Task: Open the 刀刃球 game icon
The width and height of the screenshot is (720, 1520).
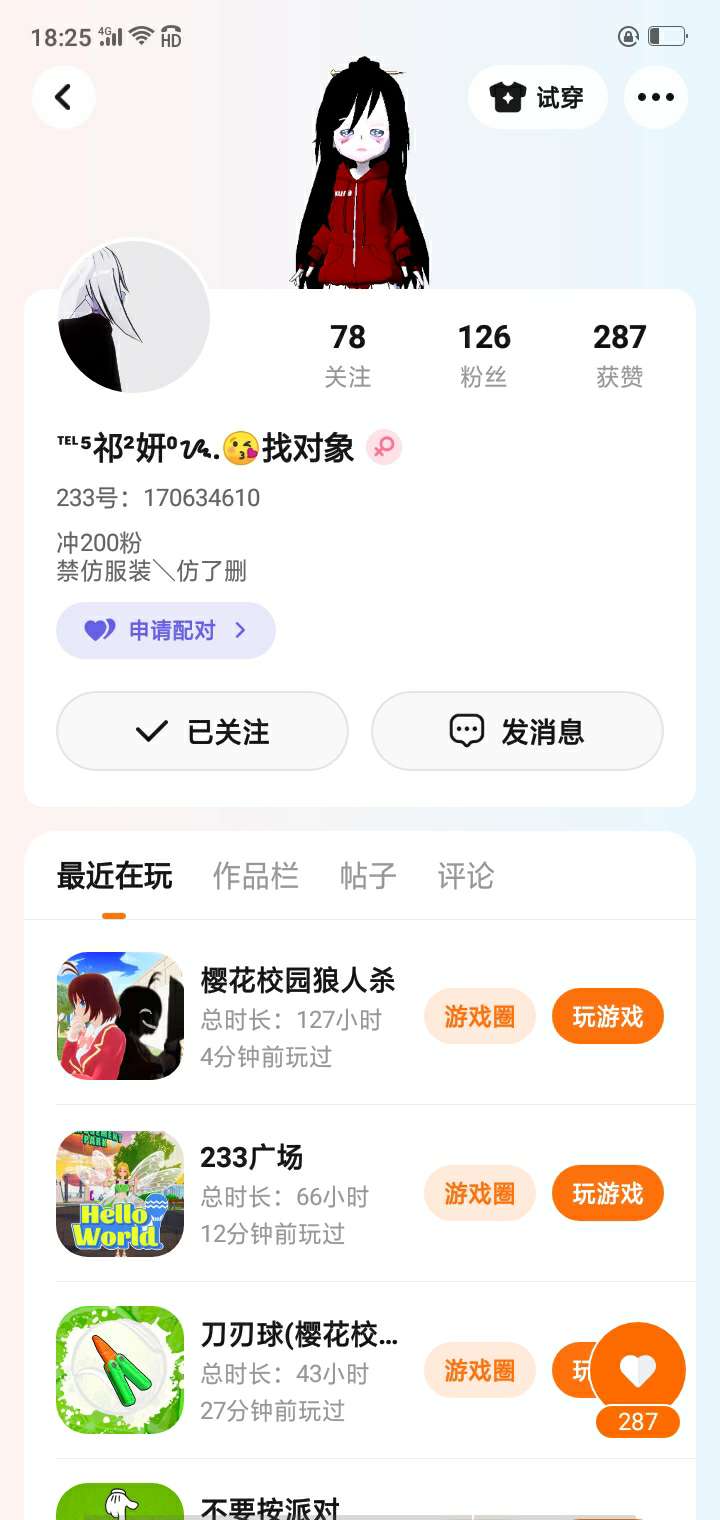Action: pyautogui.click(x=120, y=1370)
